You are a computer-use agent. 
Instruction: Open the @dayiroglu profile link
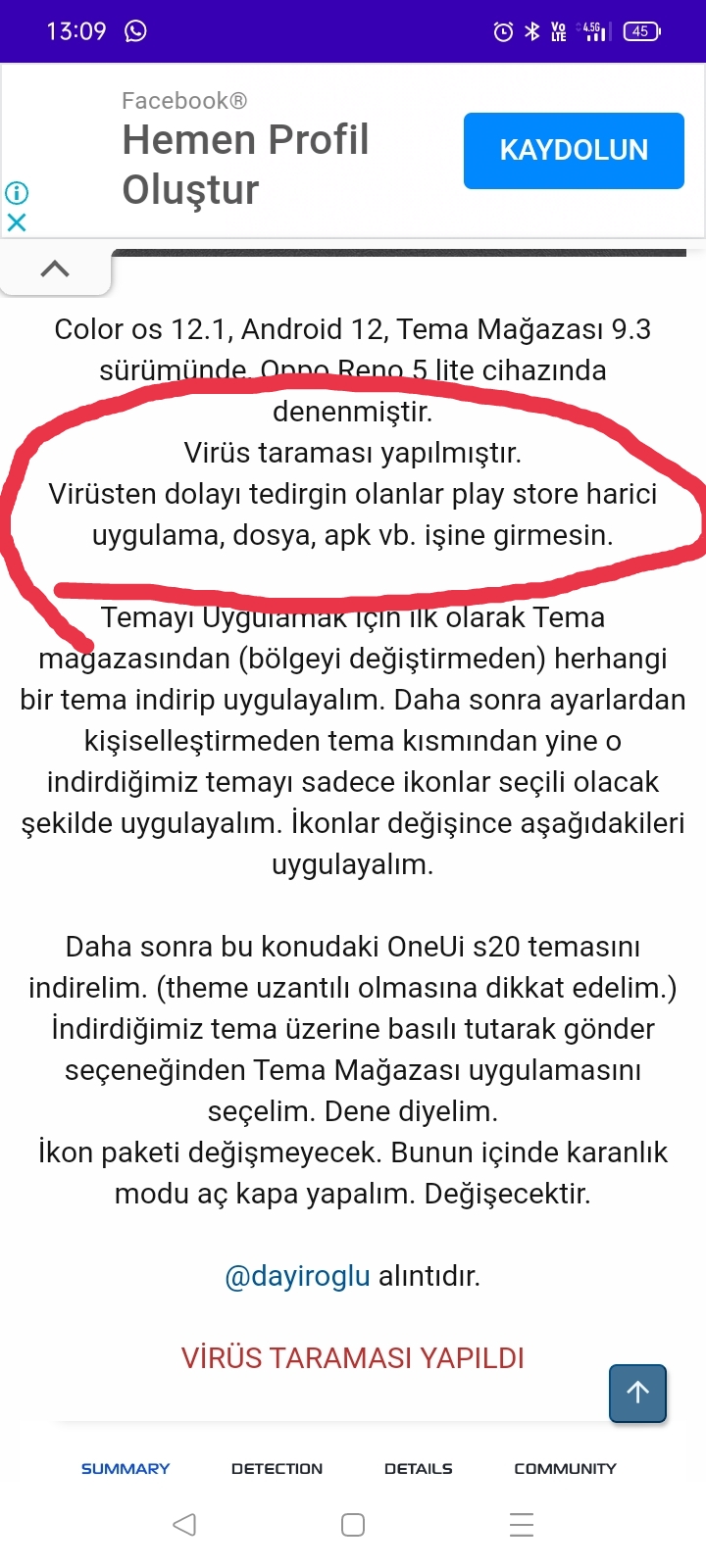[x=297, y=1276]
